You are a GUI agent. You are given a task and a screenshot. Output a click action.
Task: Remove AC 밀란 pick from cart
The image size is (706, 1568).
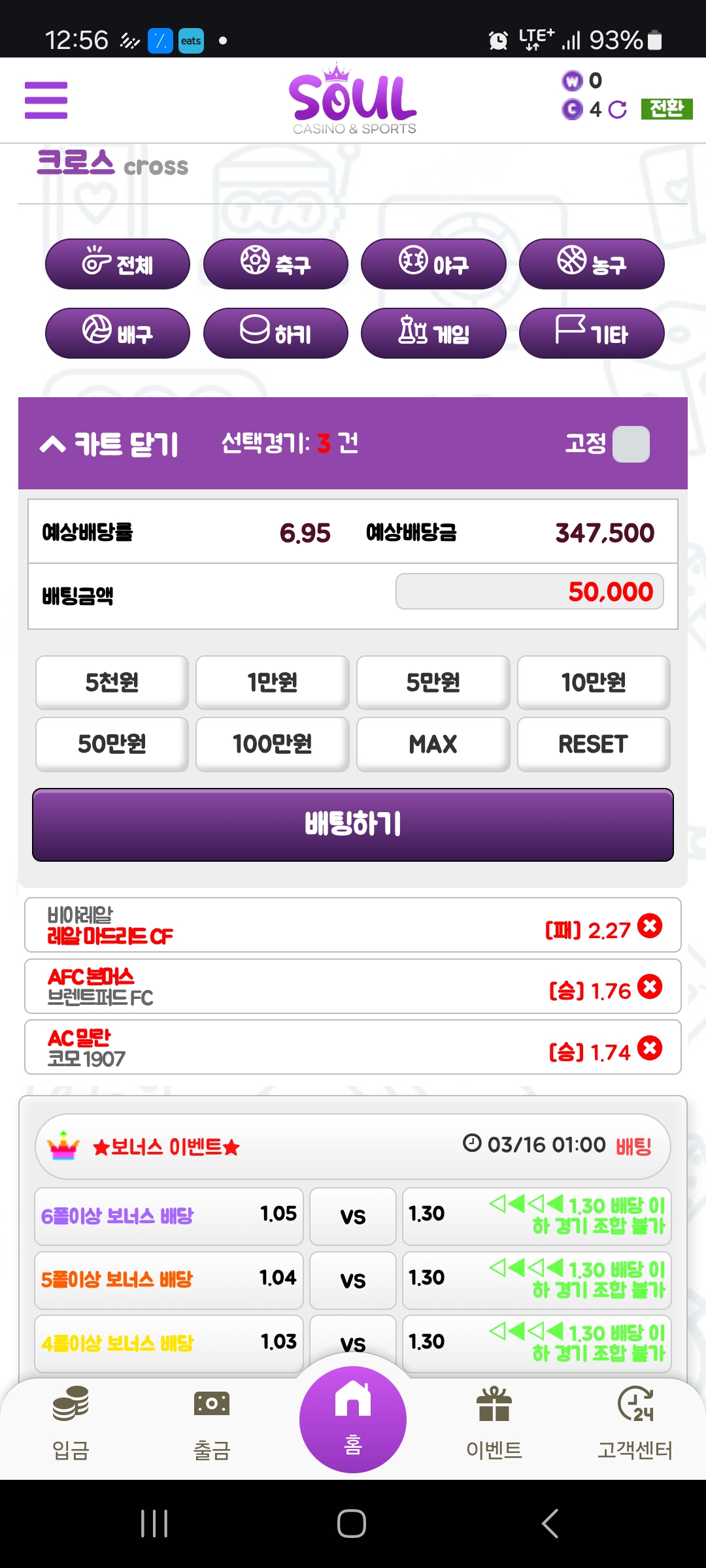pos(650,1048)
